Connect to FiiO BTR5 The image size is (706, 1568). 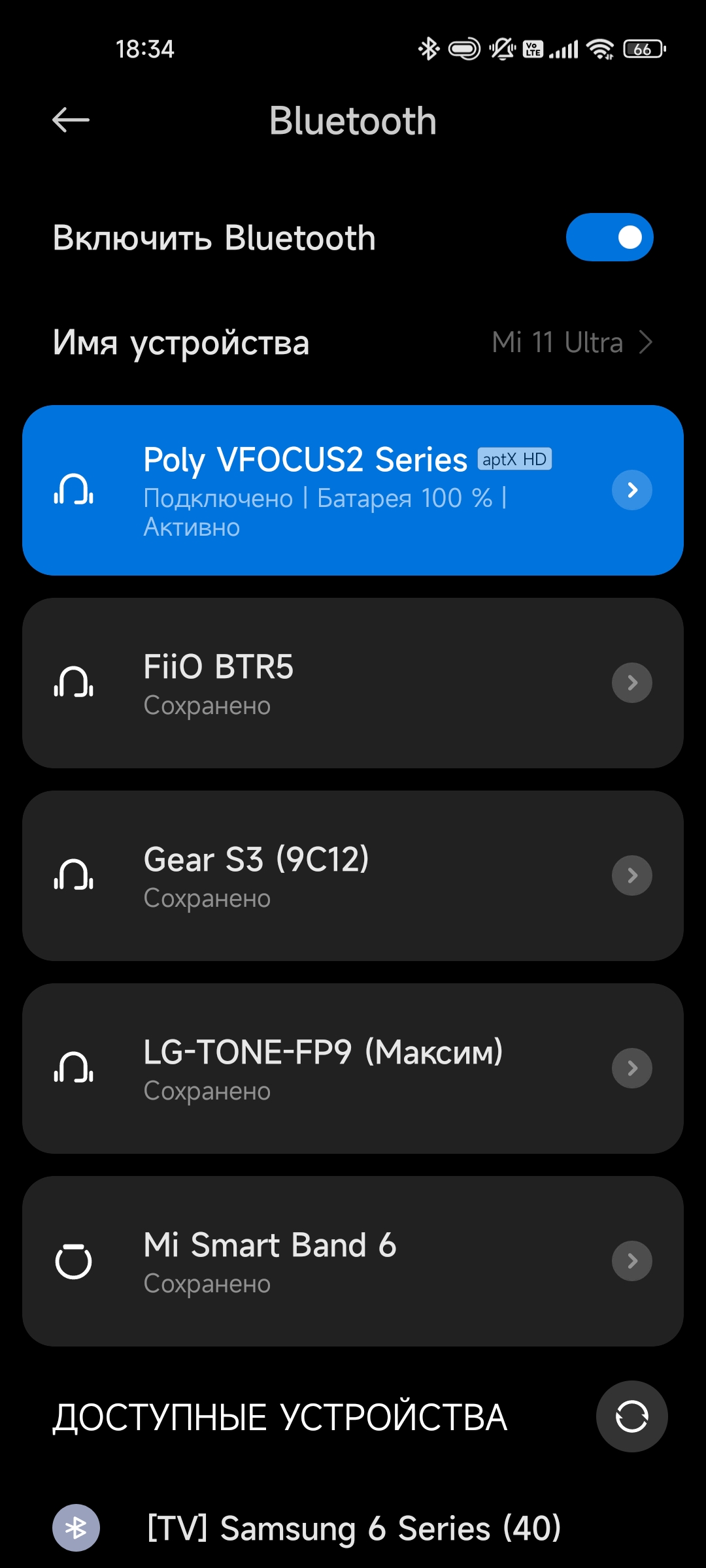coord(327,683)
